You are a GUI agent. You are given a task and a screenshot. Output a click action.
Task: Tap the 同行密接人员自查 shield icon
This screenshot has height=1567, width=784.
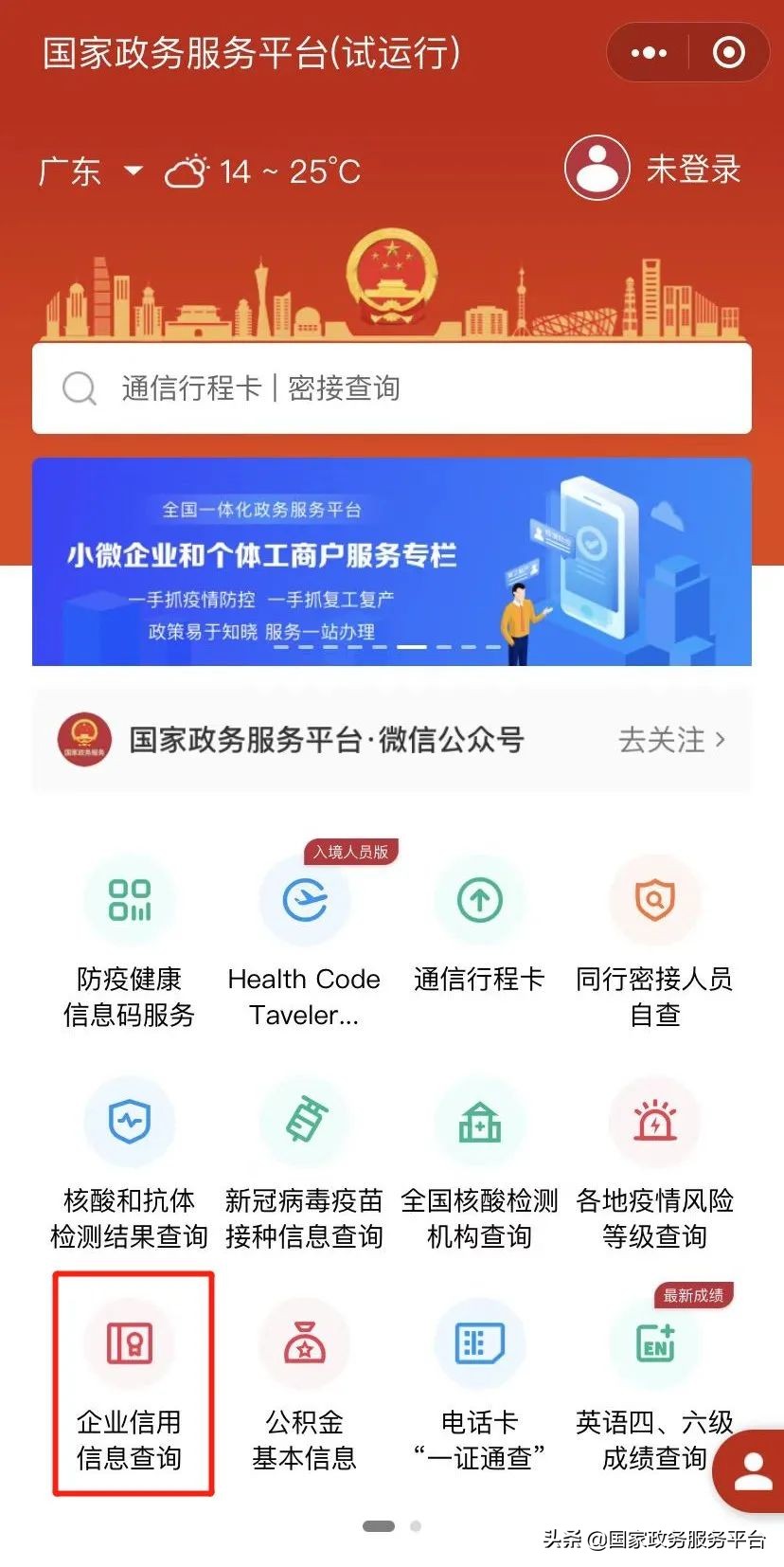point(655,900)
